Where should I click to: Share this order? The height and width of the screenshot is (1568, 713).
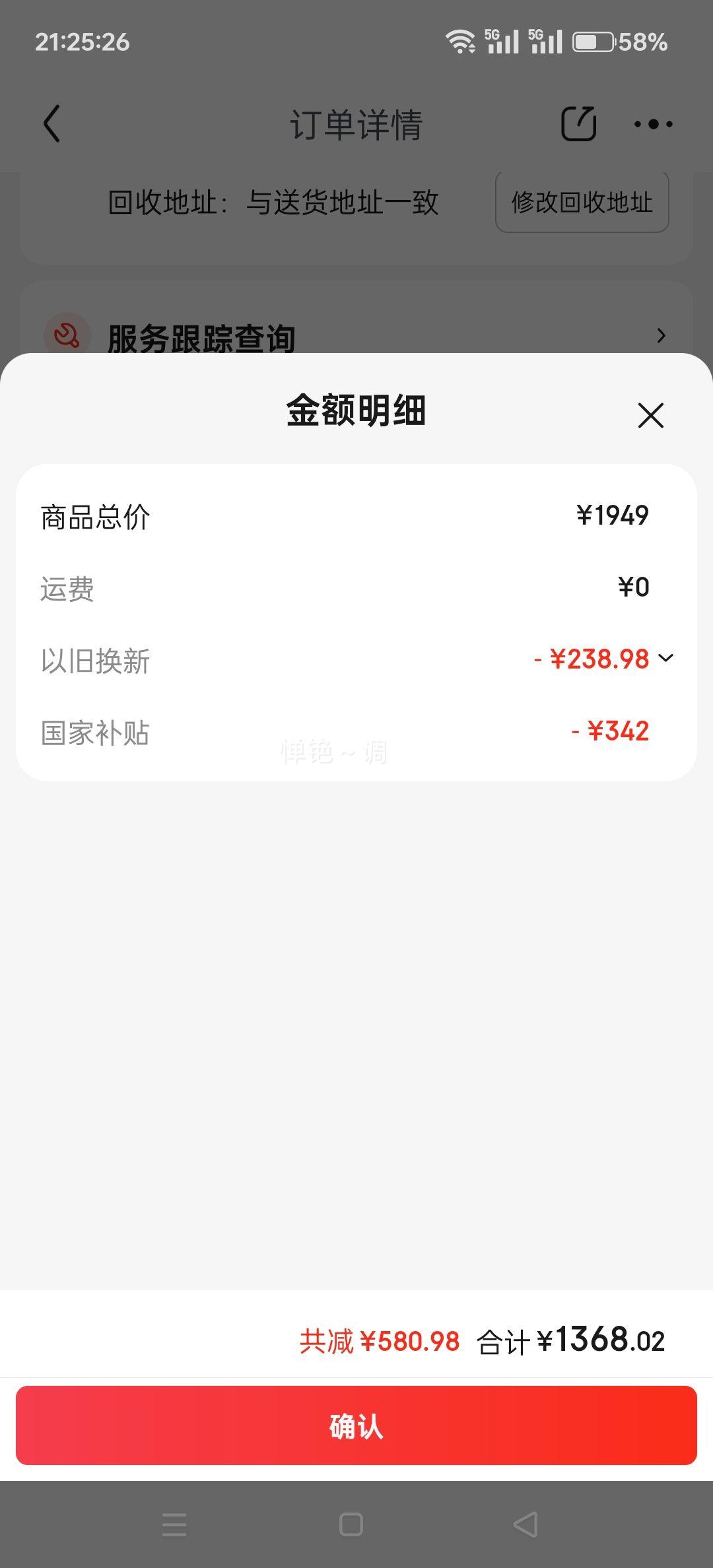[579, 123]
